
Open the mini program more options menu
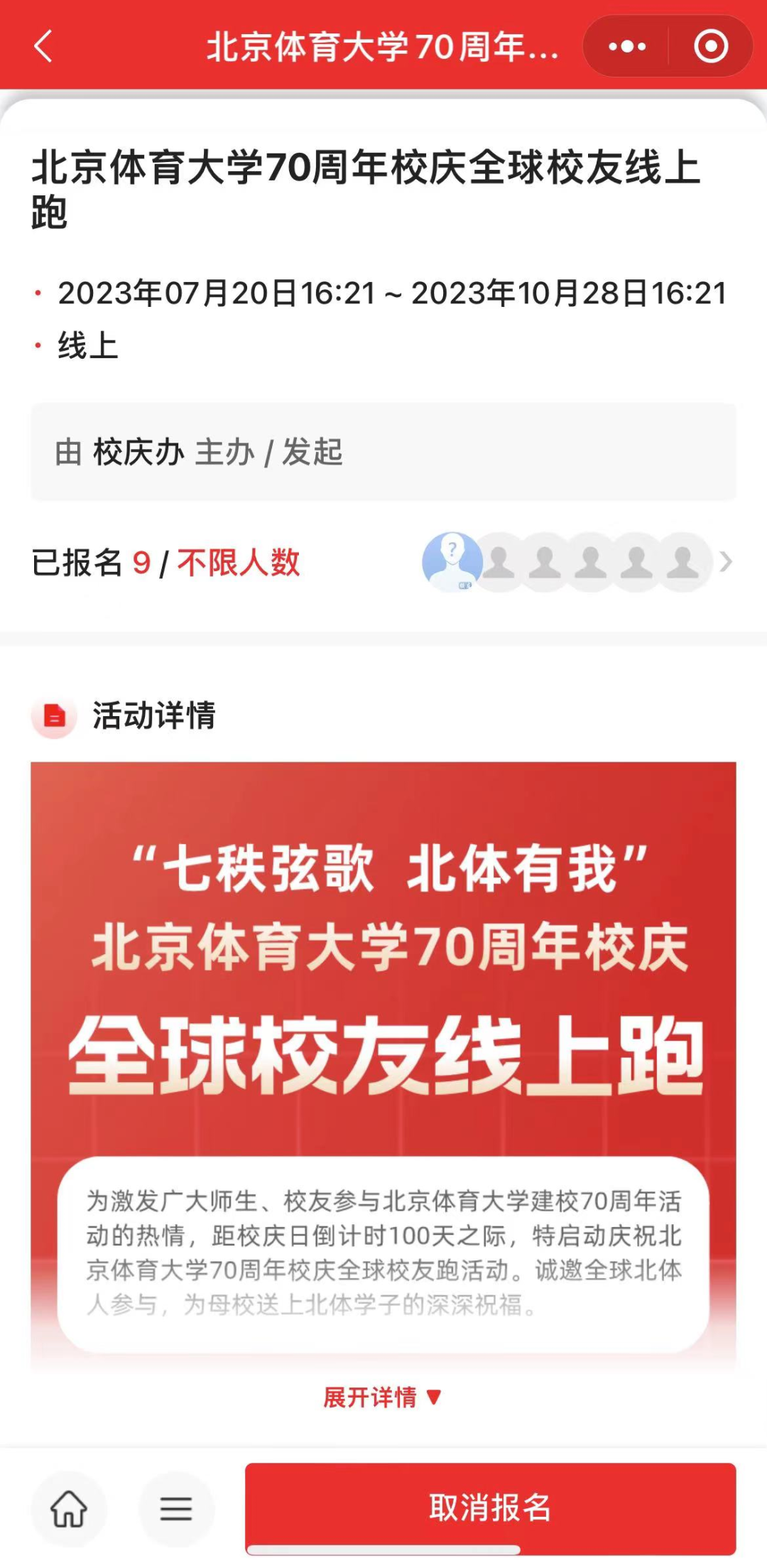[x=627, y=47]
